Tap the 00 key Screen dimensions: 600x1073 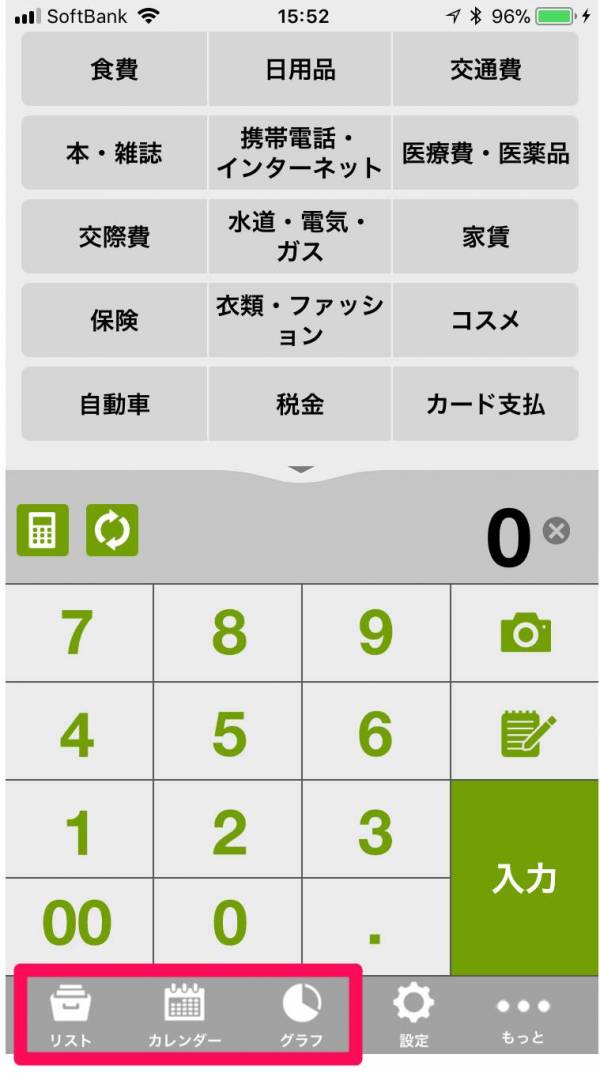(x=78, y=925)
